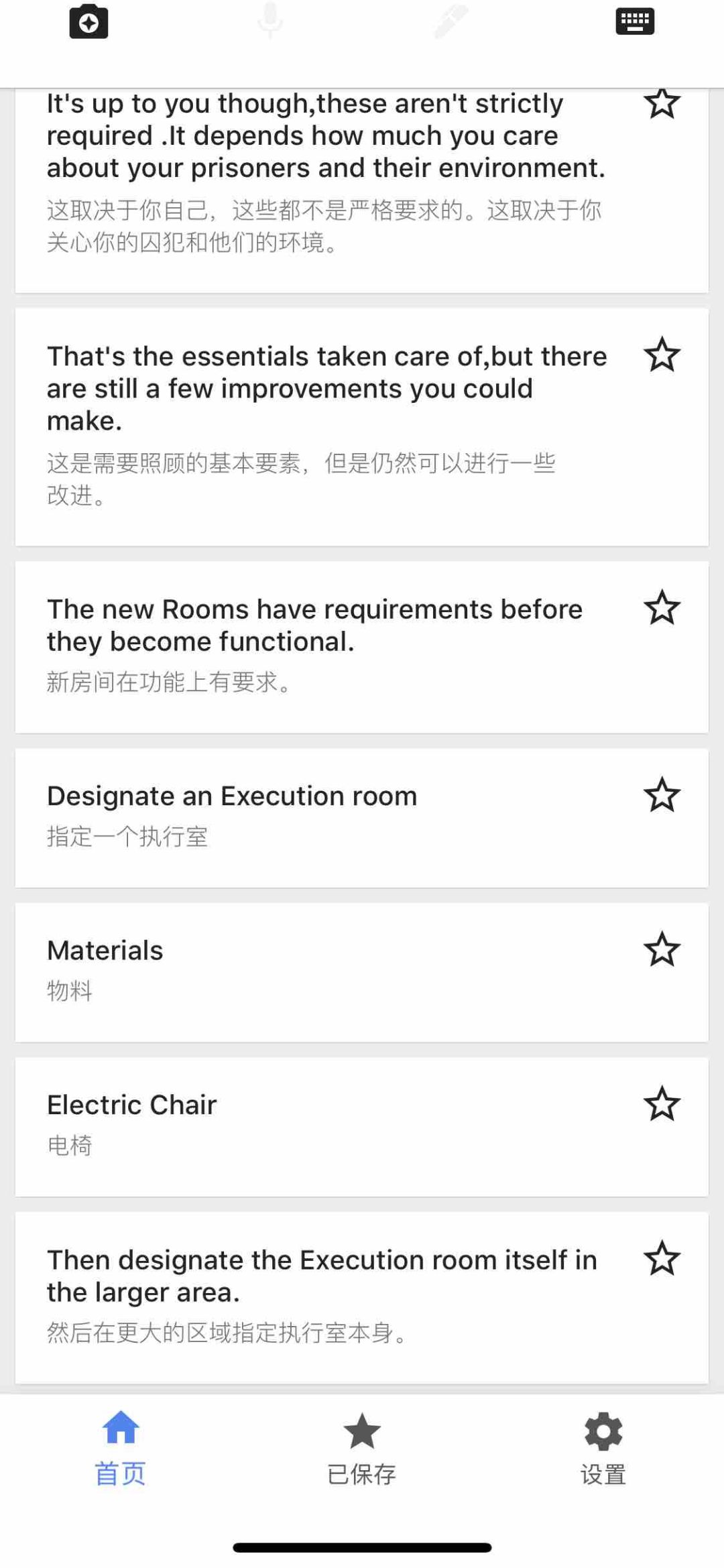Go to the 首页 home tab
Viewport: 724px width, 1568px height.
121,1448
